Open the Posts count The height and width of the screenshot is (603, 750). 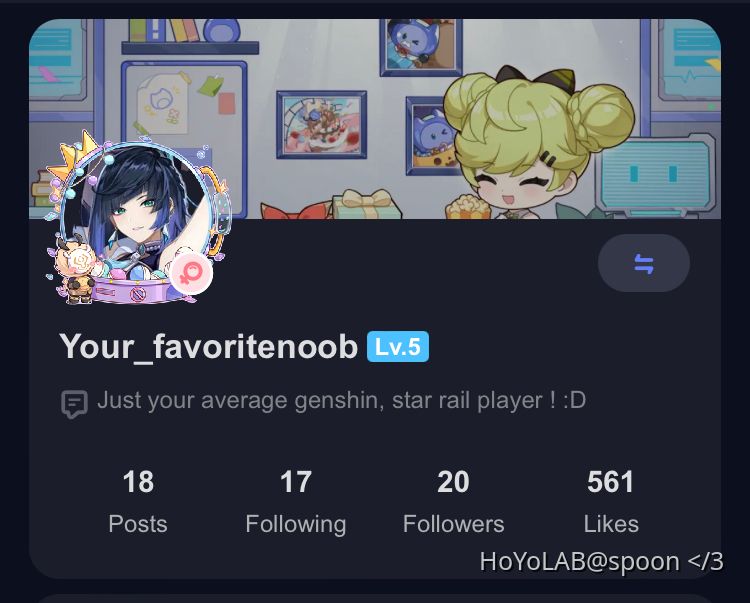point(138,502)
